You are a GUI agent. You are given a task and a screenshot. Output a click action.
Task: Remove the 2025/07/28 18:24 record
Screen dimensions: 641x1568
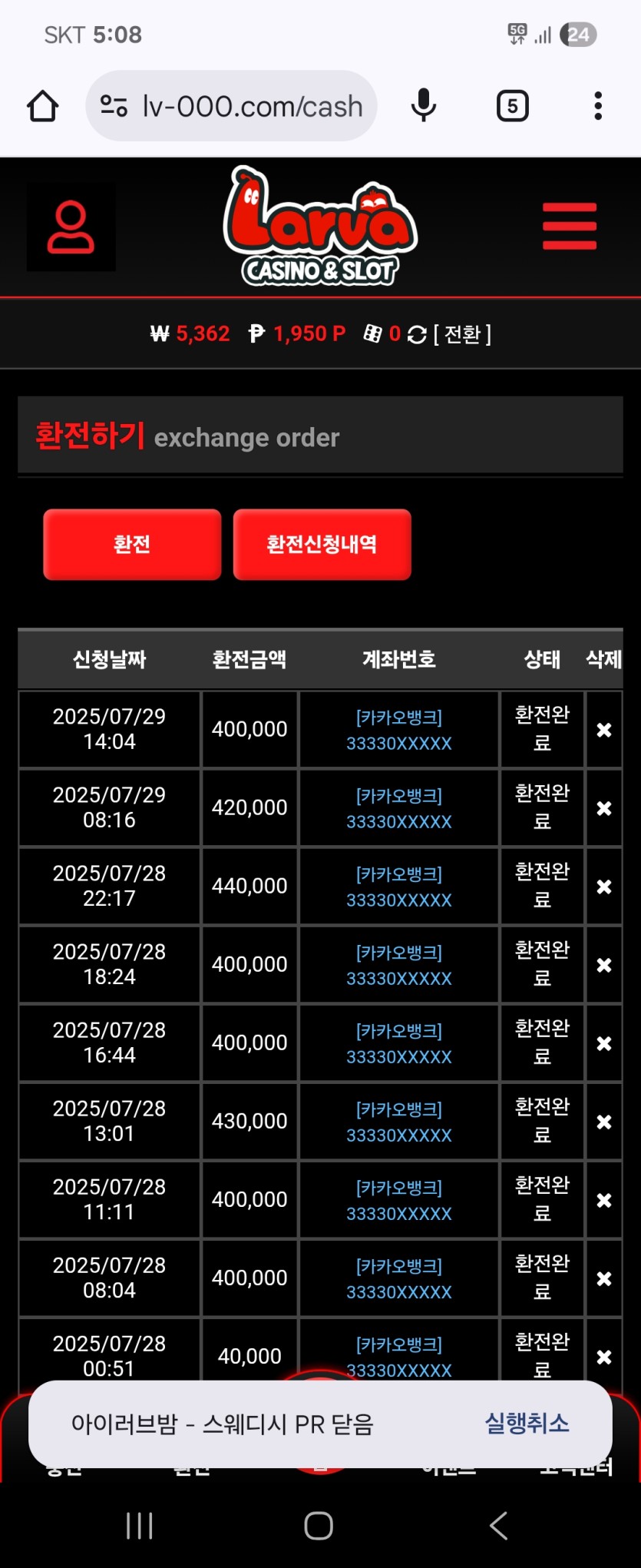[x=604, y=965]
